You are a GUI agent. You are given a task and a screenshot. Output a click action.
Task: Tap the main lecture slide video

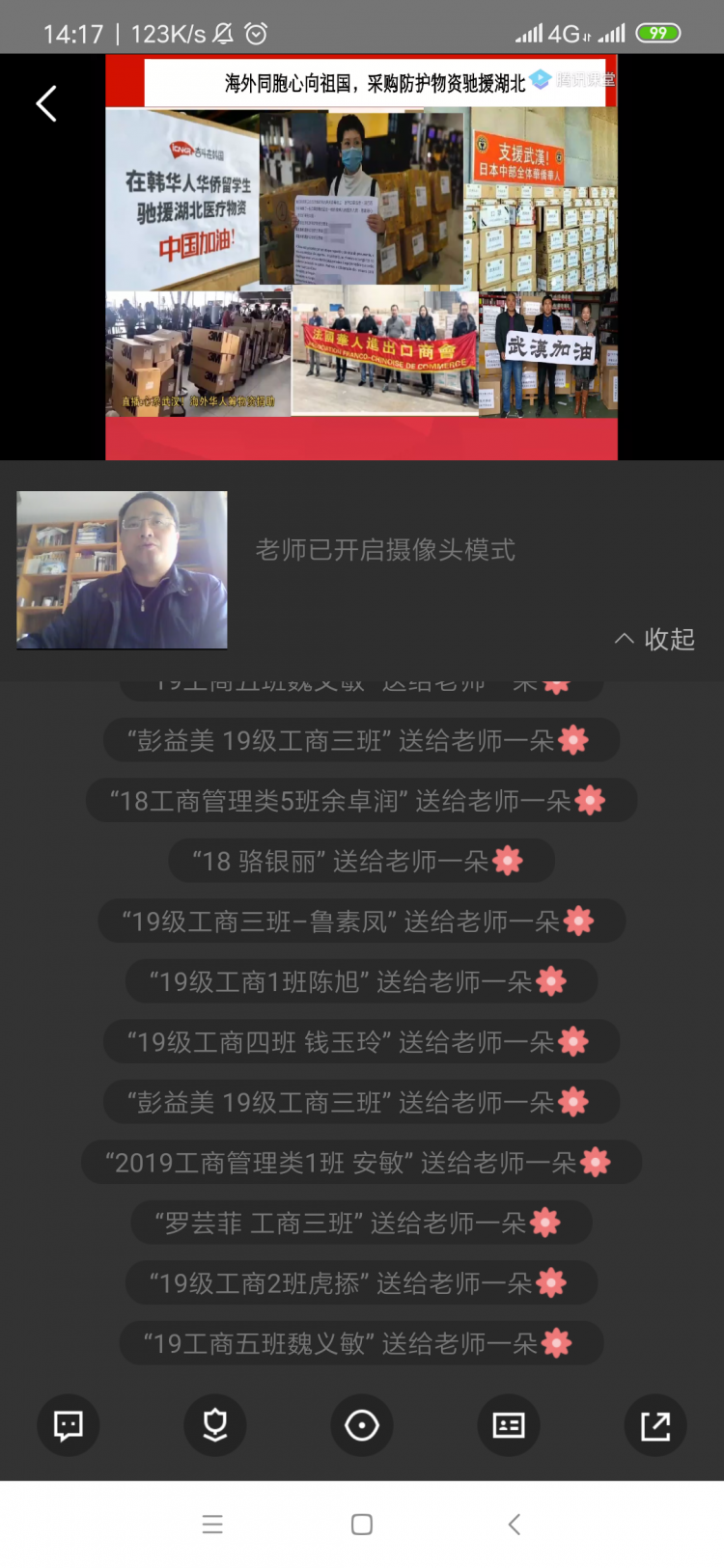click(361, 257)
